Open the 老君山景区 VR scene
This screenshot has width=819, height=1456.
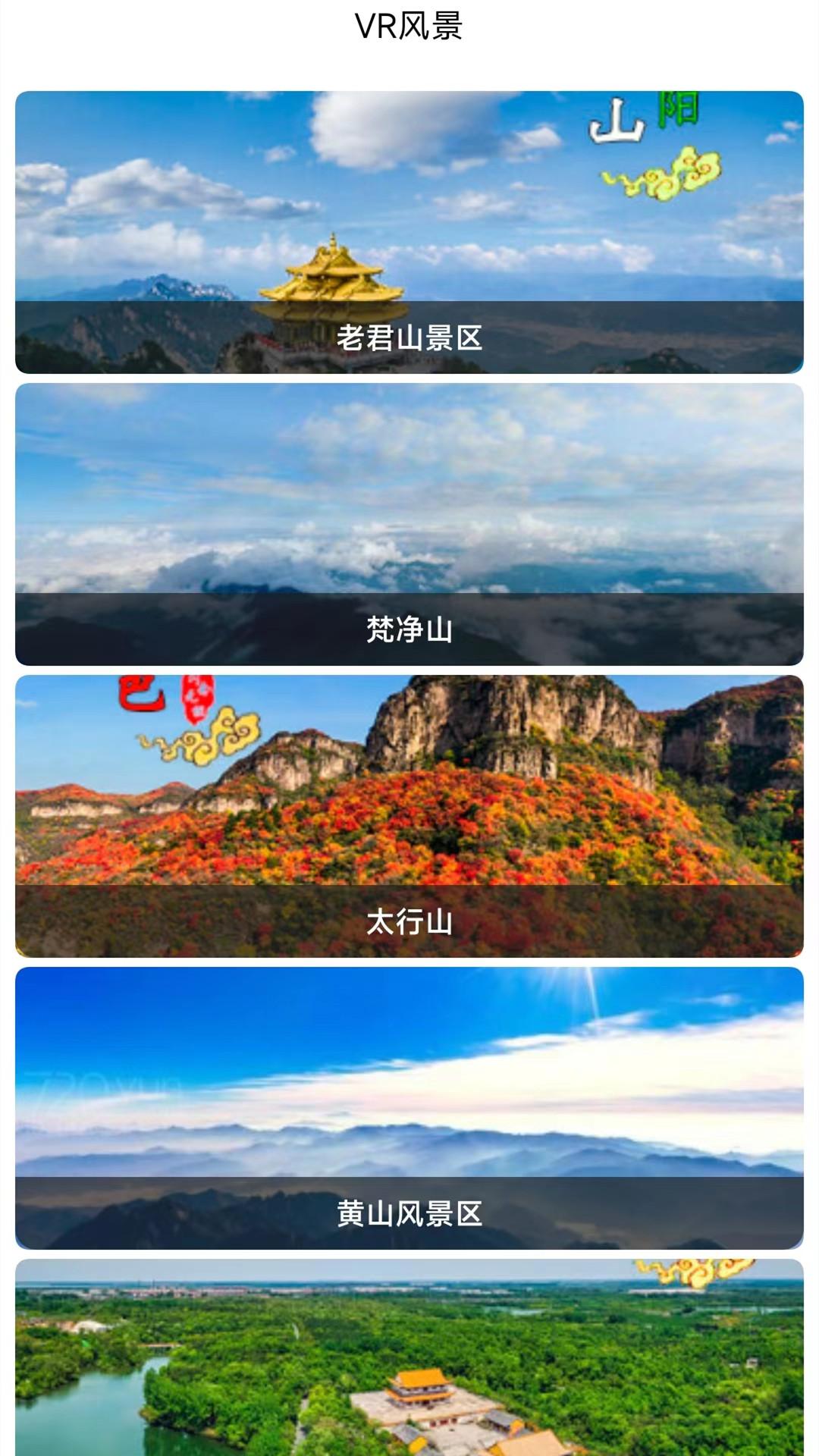409,227
